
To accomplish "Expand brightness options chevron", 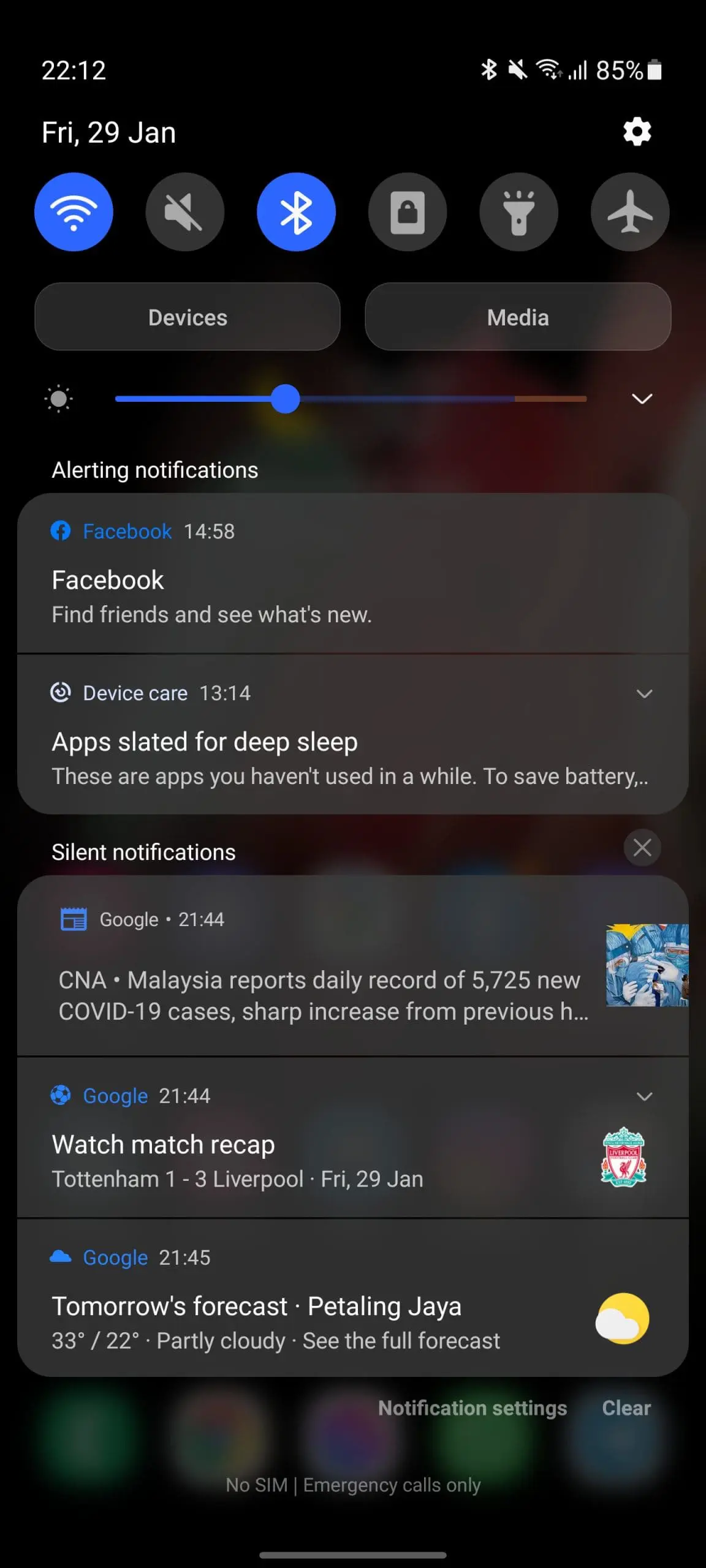I will (x=642, y=399).
